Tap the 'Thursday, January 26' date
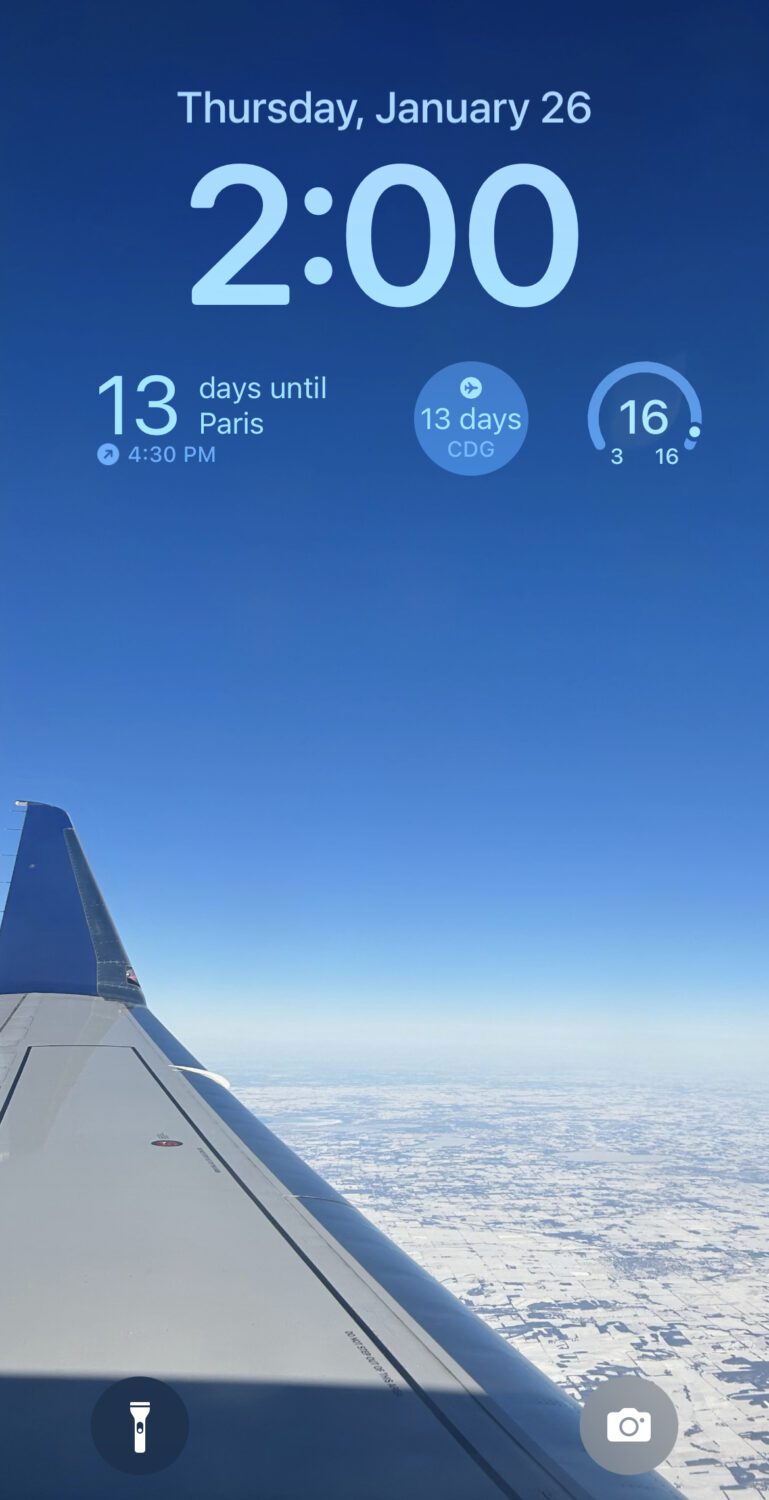Image resolution: width=769 pixels, height=1500 pixels. (384, 106)
